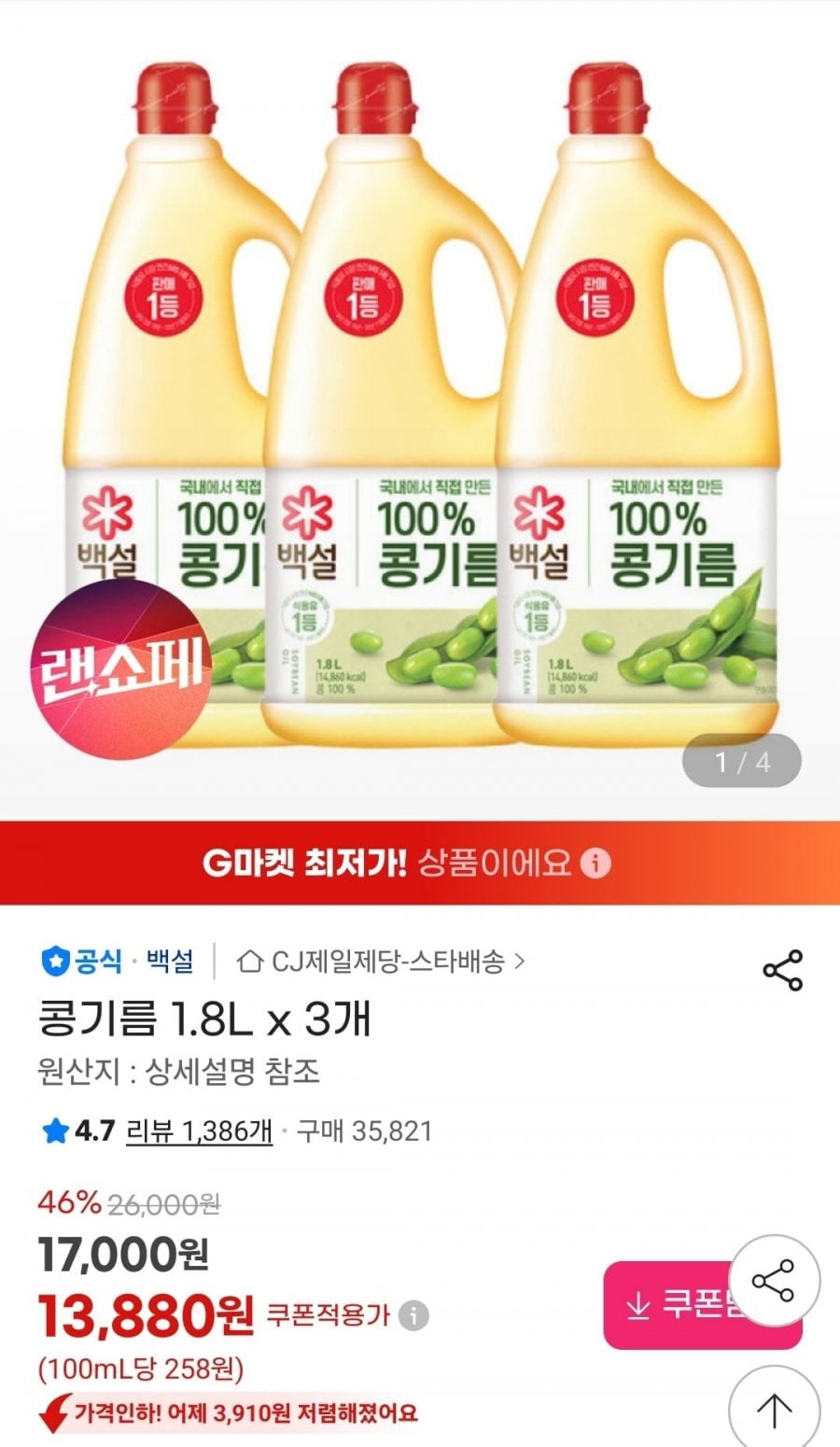Image resolution: width=840 pixels, height=1447 pixels.
Task: Open the 백설 official brand link
Action: click(x=170, y=961)
